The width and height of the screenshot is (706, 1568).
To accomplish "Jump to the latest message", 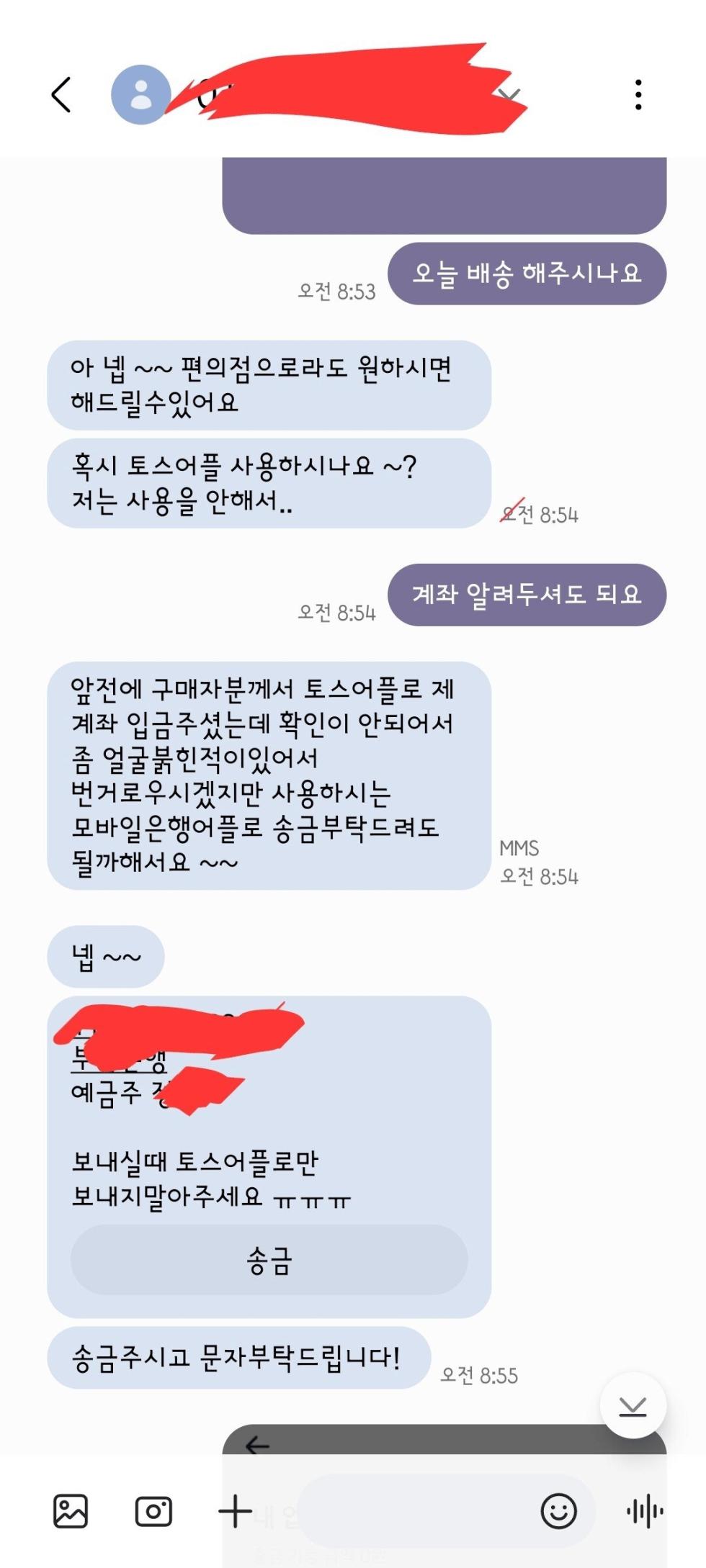I will (633, 1405).
